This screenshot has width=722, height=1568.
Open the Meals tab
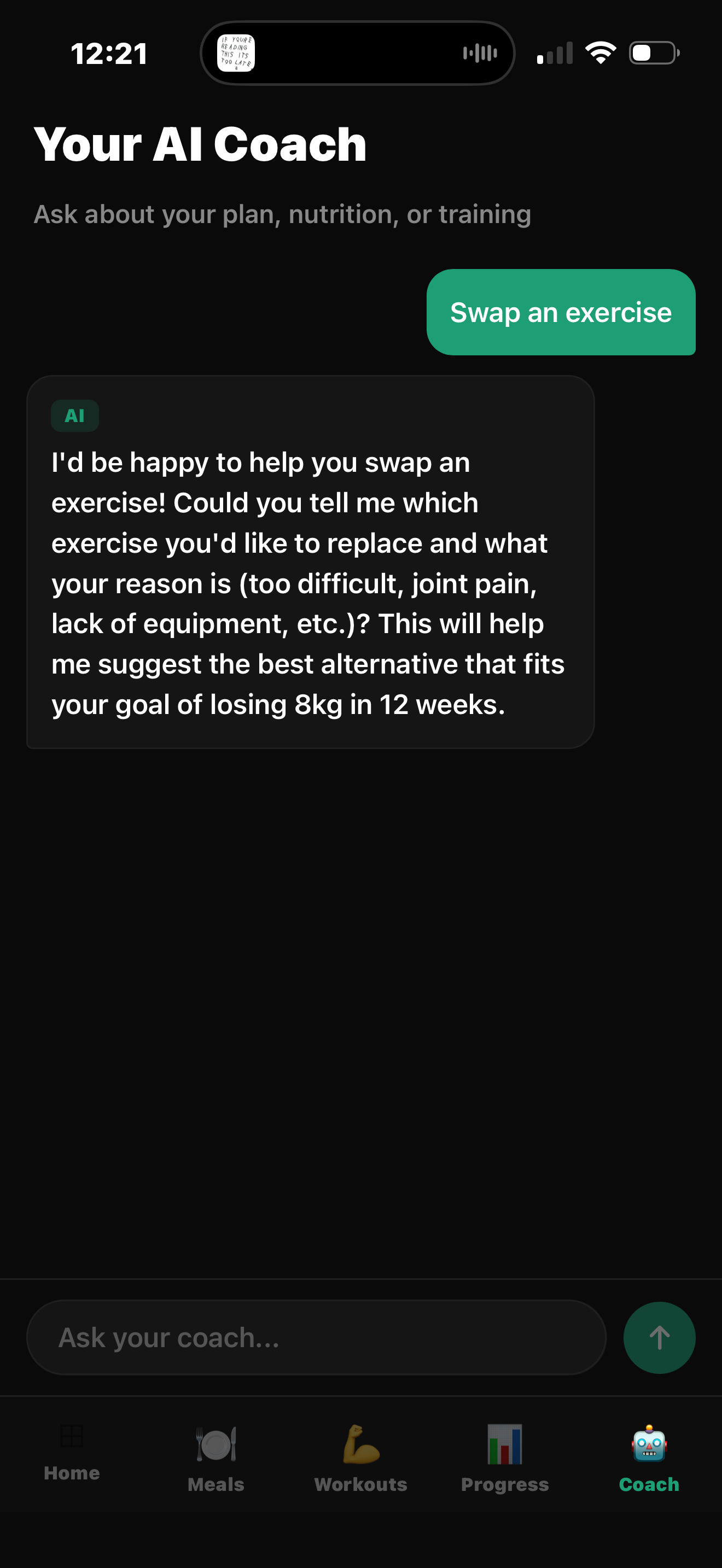[x=216, y=1459]
